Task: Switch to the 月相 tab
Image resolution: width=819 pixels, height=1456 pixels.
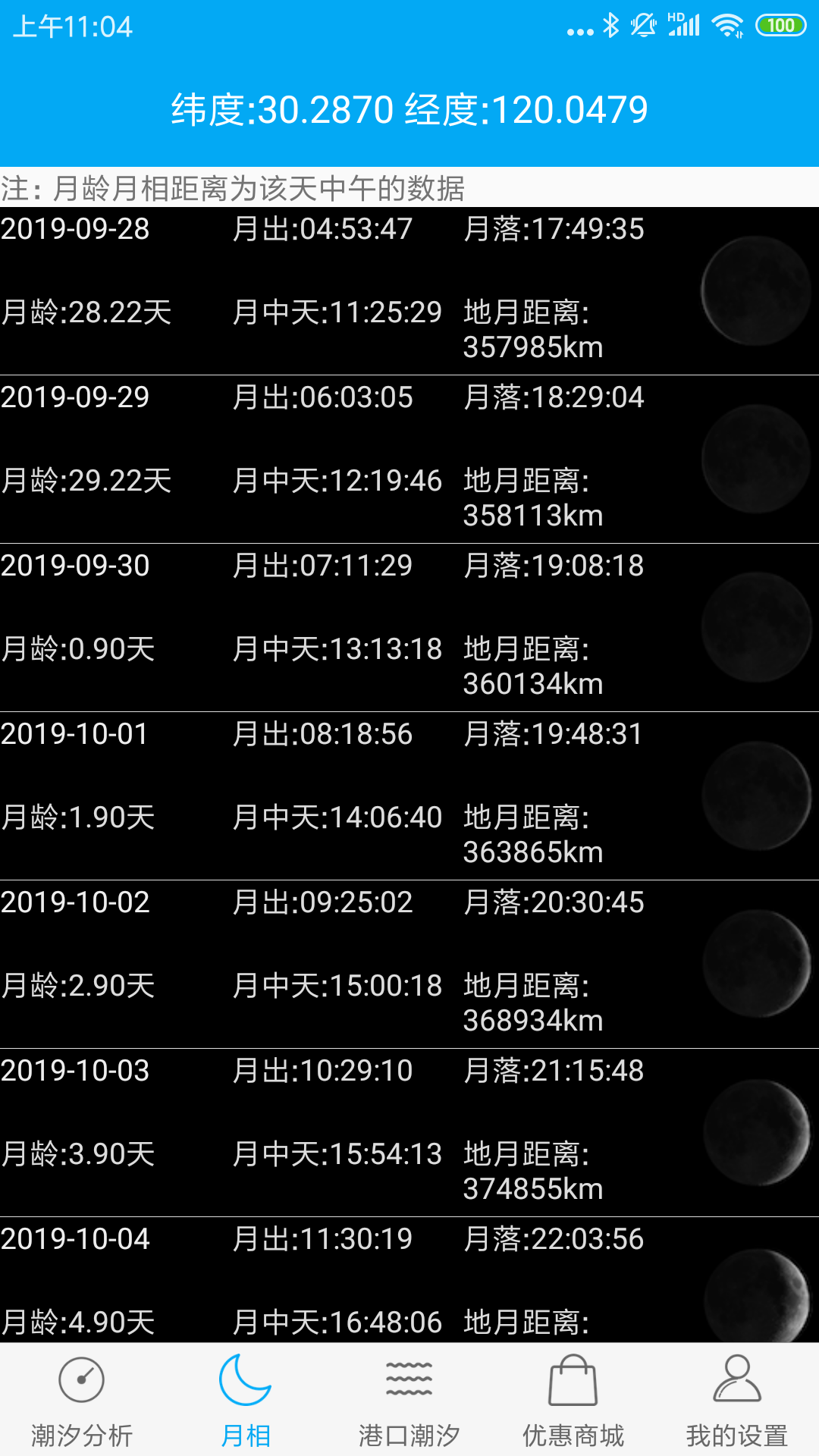Action: point(246,1410)
